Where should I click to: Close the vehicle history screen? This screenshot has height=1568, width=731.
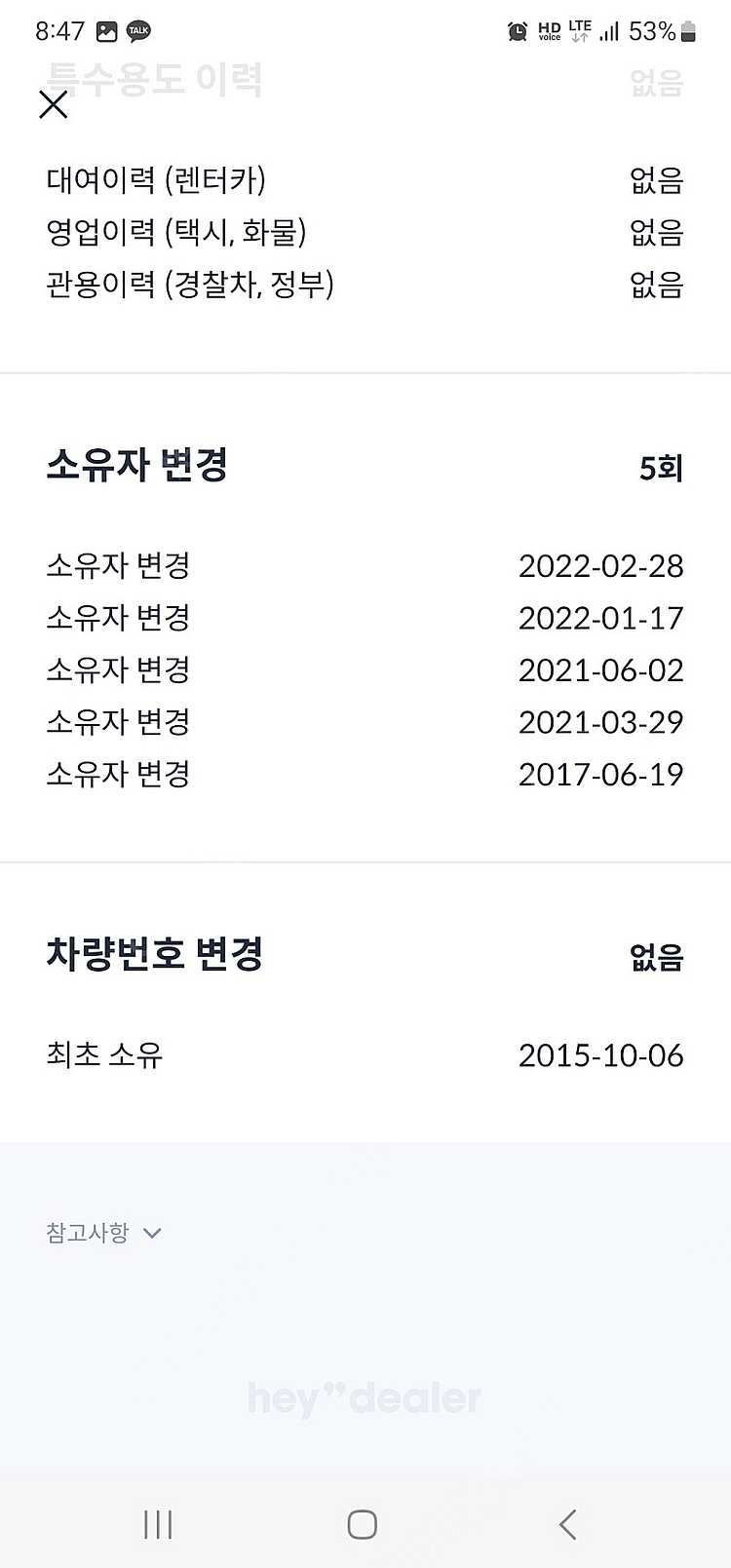pos(54,104)
